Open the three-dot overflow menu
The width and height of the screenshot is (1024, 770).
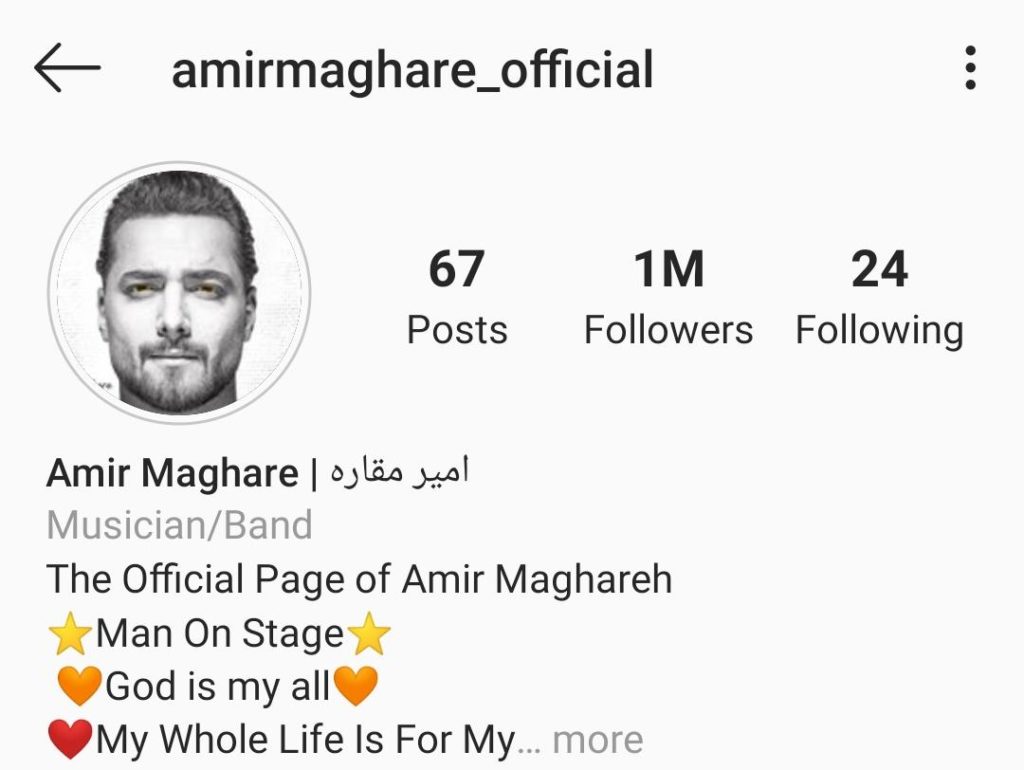[969, 69]
